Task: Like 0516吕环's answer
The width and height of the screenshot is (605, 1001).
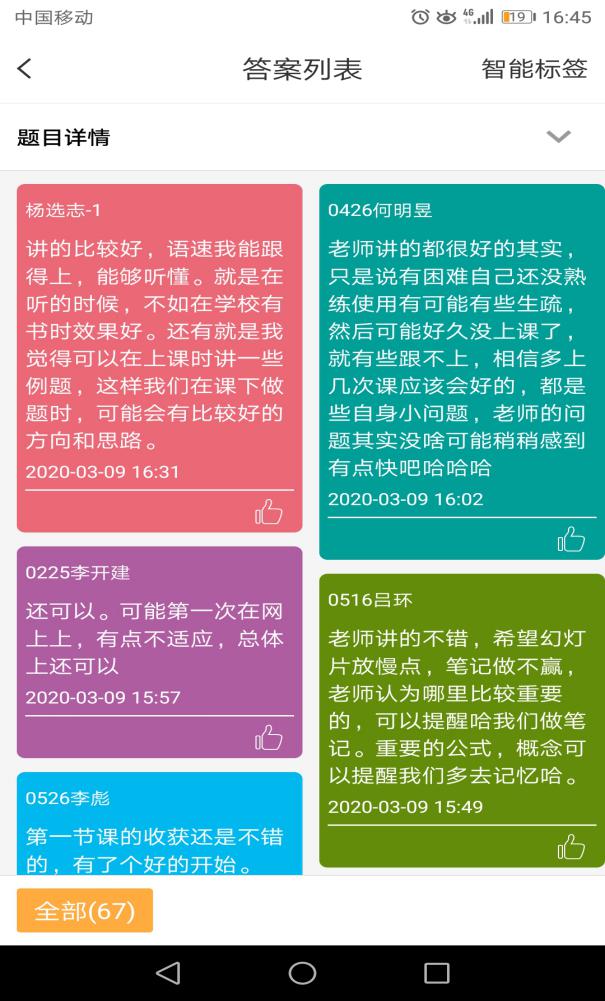Action: (571, 847)
